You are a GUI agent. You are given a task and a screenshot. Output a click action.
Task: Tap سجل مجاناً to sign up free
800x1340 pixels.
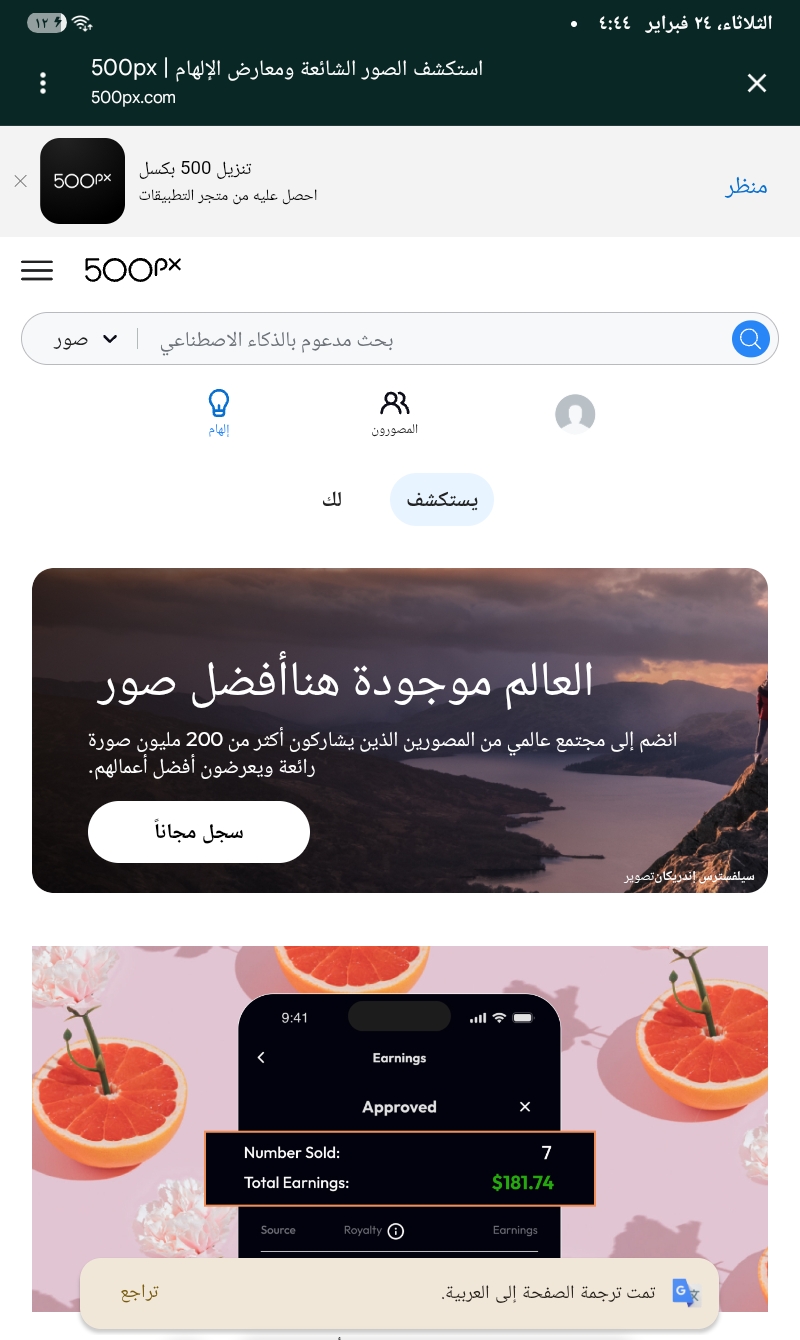tap(199, 832)
